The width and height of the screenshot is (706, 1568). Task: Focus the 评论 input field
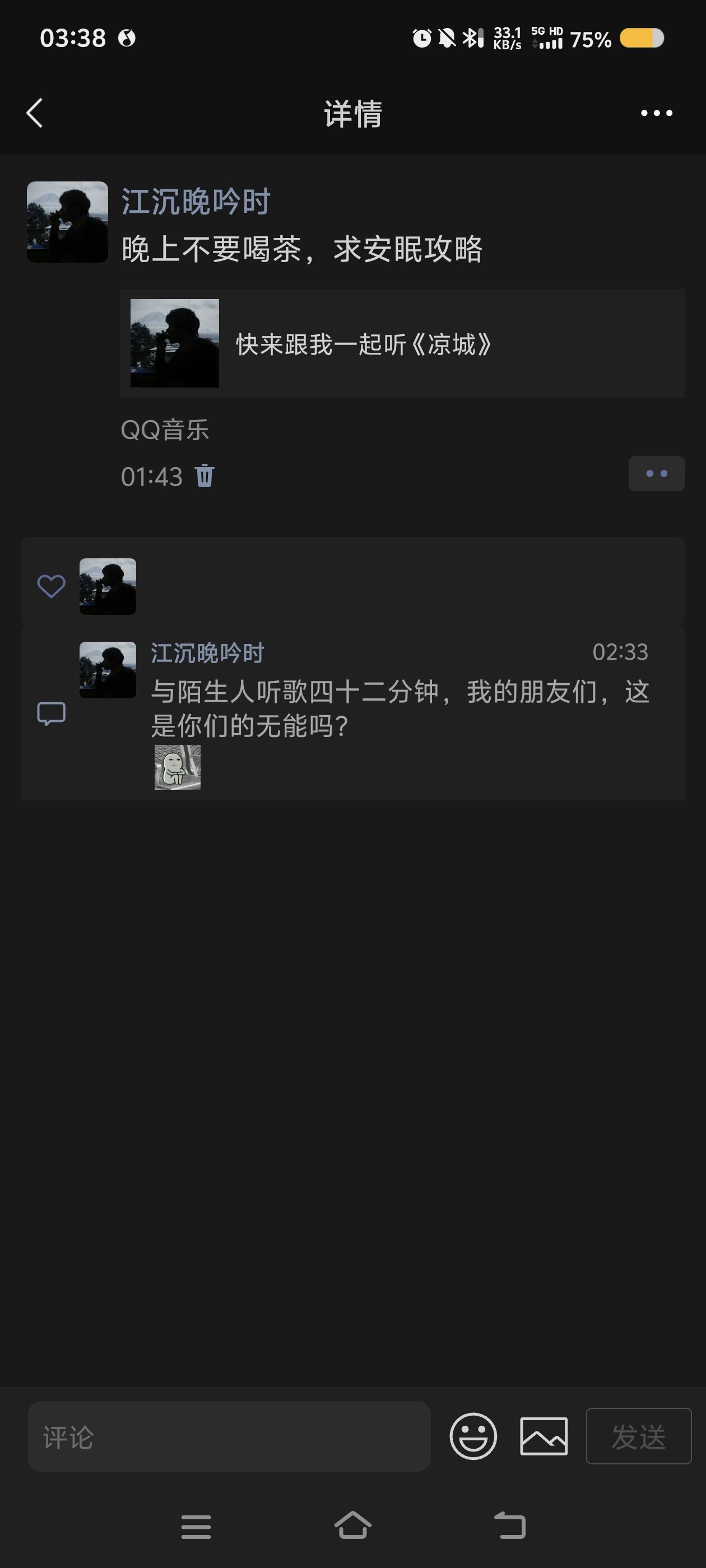point(229,1436)
